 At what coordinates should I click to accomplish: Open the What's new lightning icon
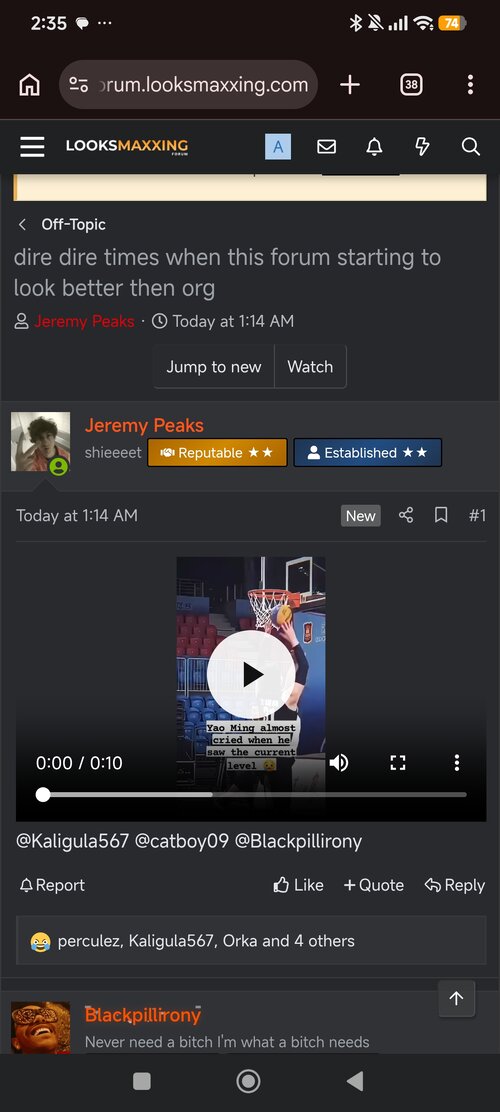coord(422,147)
